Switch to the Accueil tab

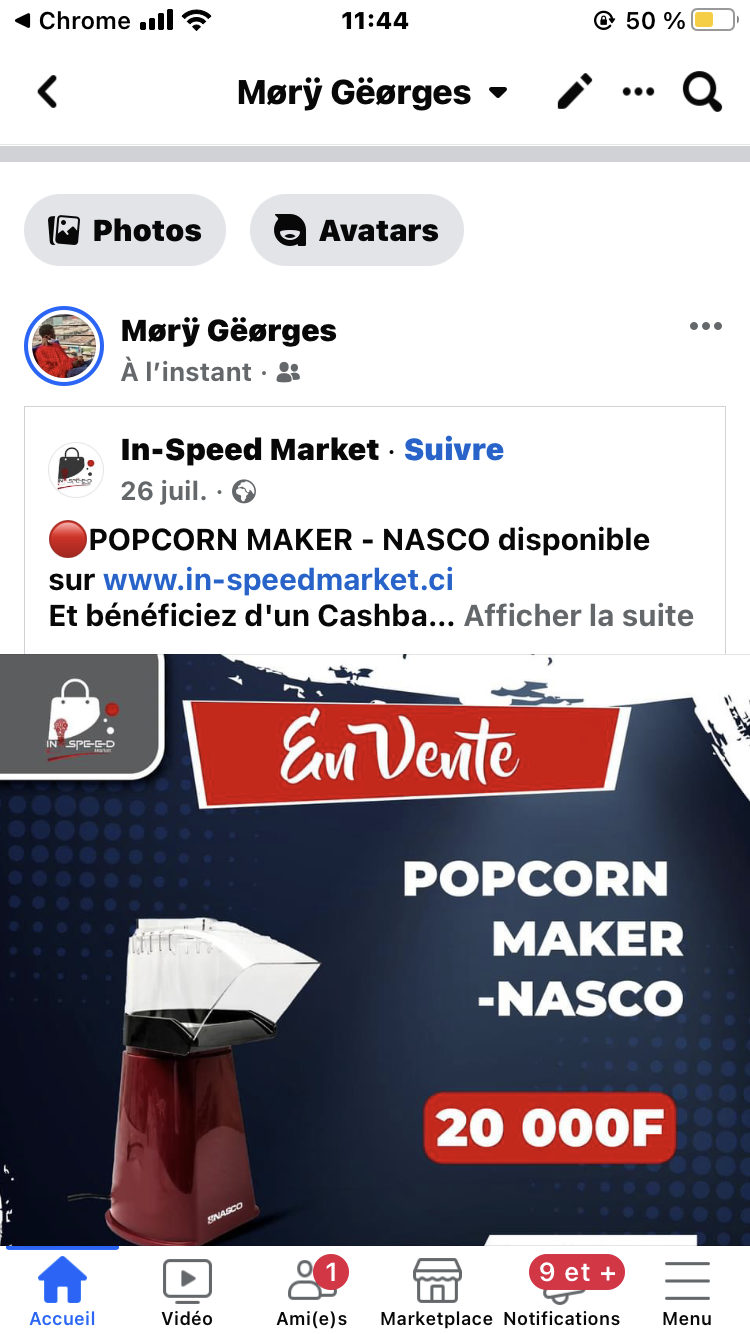(62, 1292)
